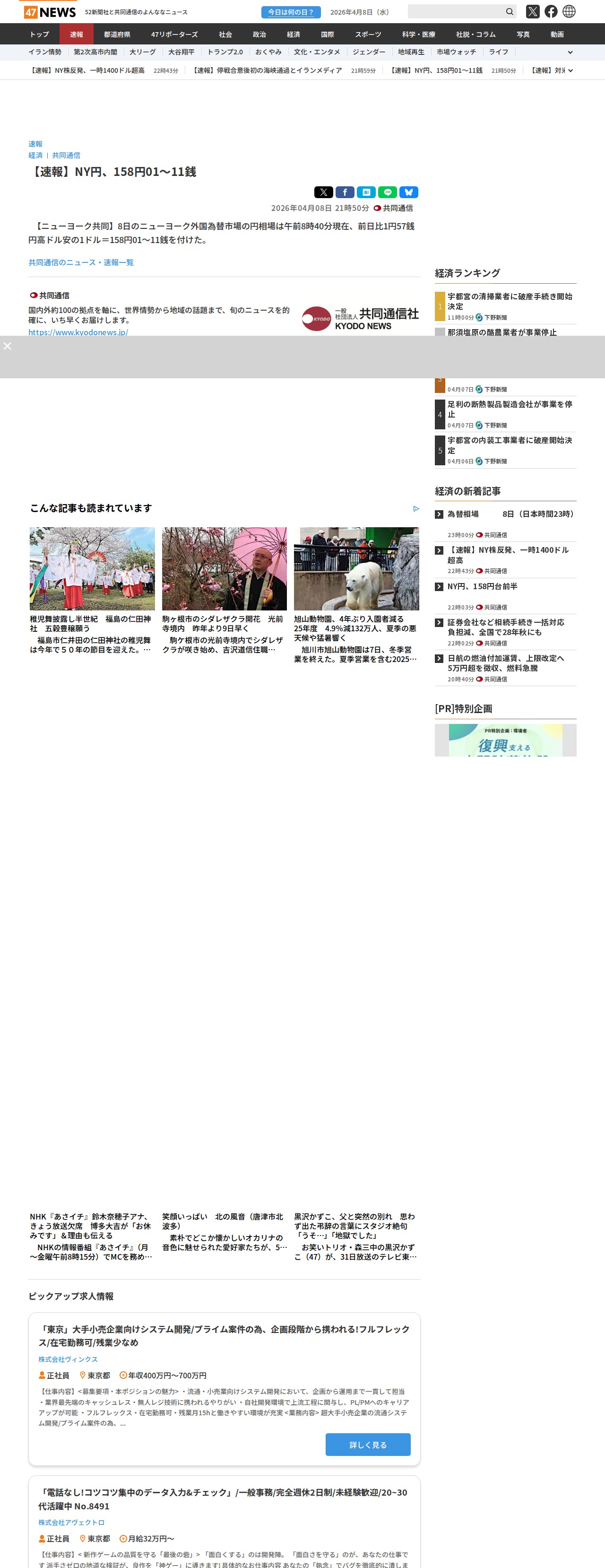Open the イラン情勢 topic link
Viewport: 605px width, 1568px height.
pyautogui.click(x=45, y=52)
